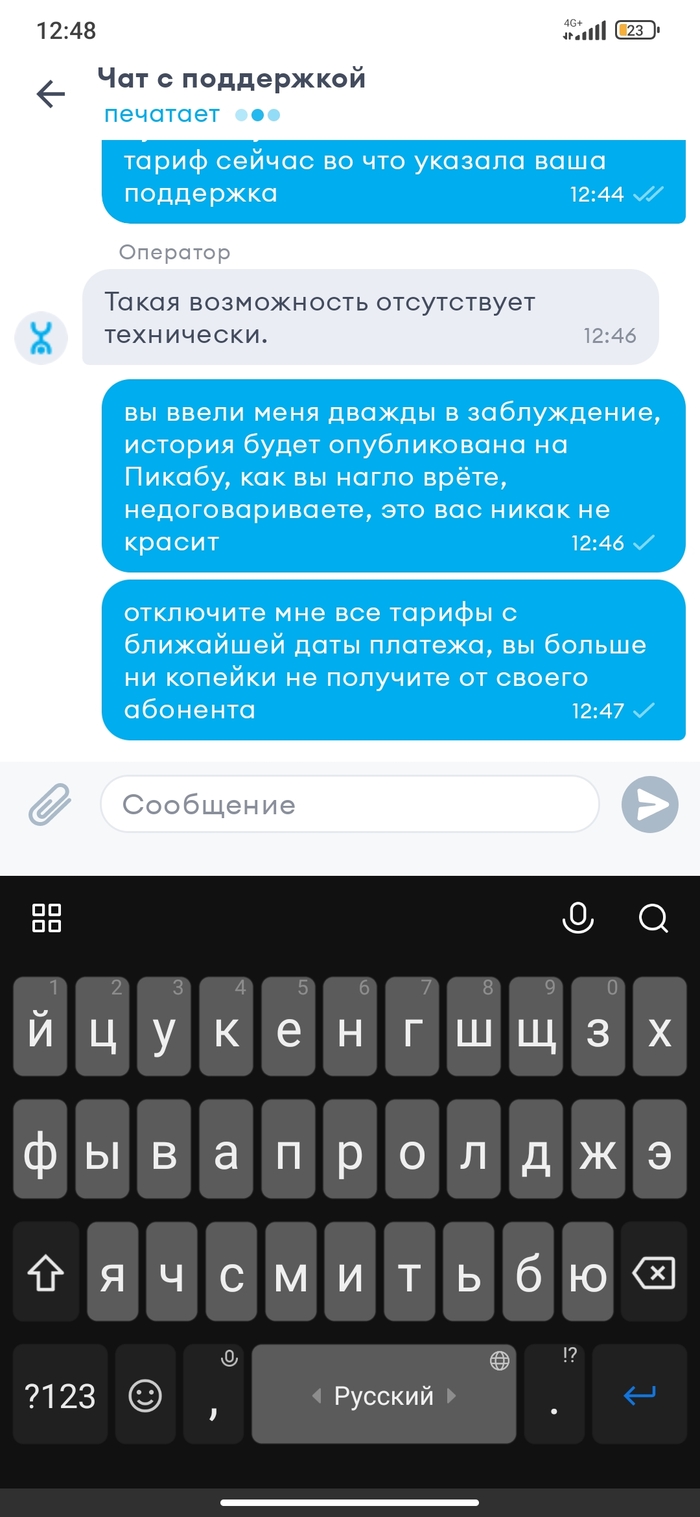Tap the enter key on the keyboard
The image size is (700, 1517).
coord(639,1396)
